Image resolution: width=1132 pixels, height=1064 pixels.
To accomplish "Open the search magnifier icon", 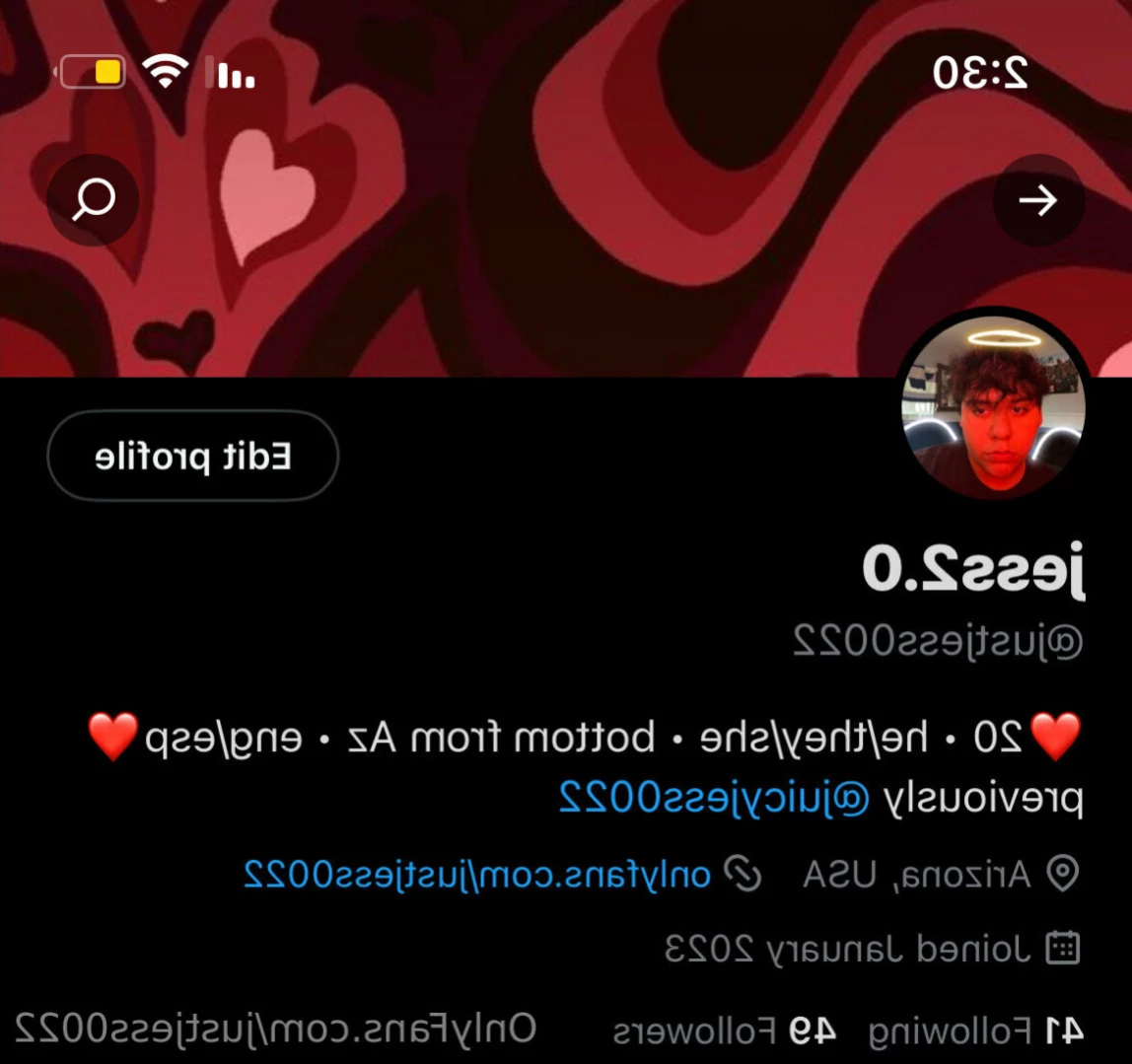I will [93, 200].
